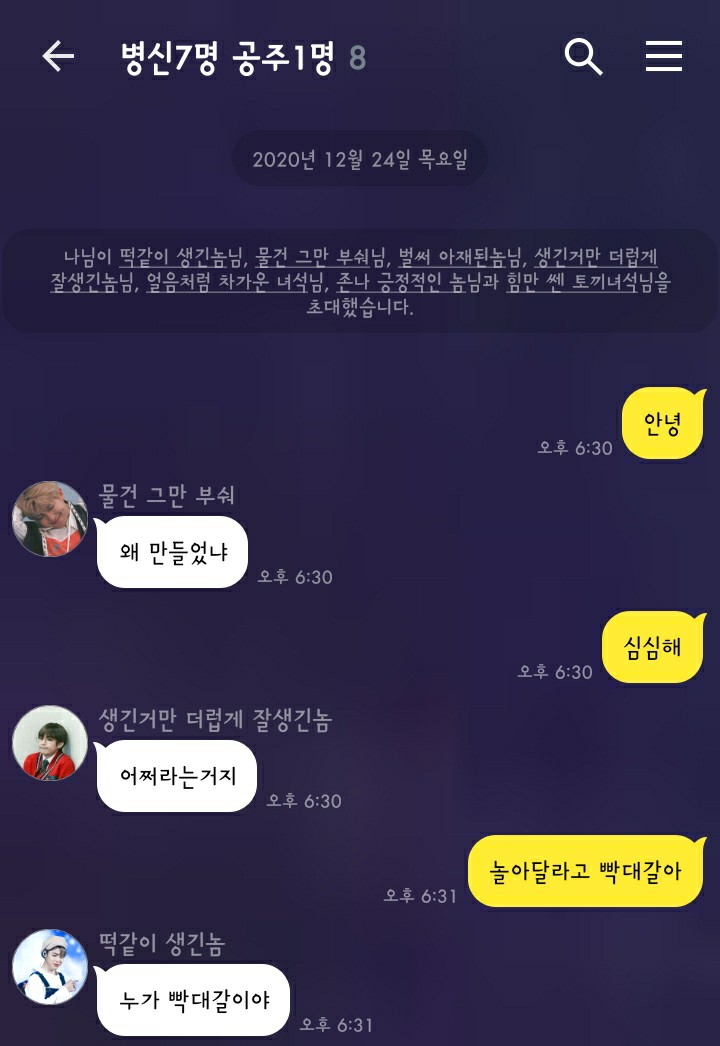The width and height of the screenshot is (720, 1046).
Task: Tap profile picture of 떡같이 생긴놈
Action: 49,967
